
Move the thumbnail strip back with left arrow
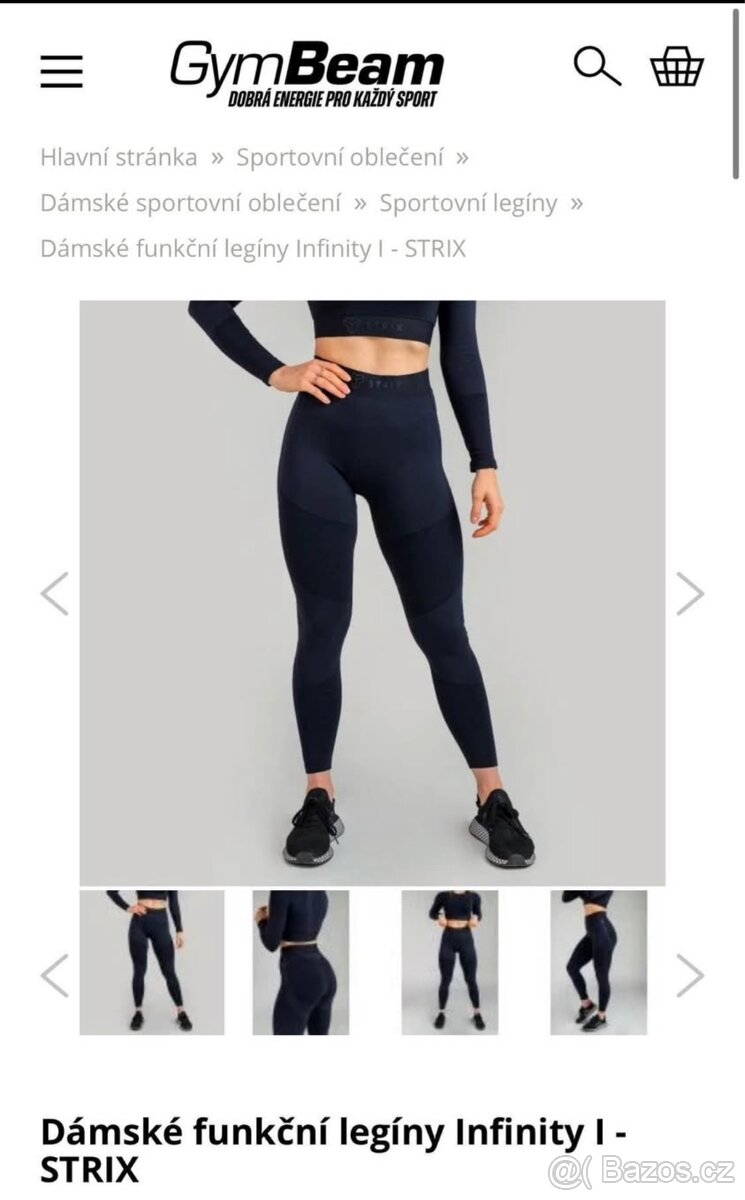coord(54,975)
